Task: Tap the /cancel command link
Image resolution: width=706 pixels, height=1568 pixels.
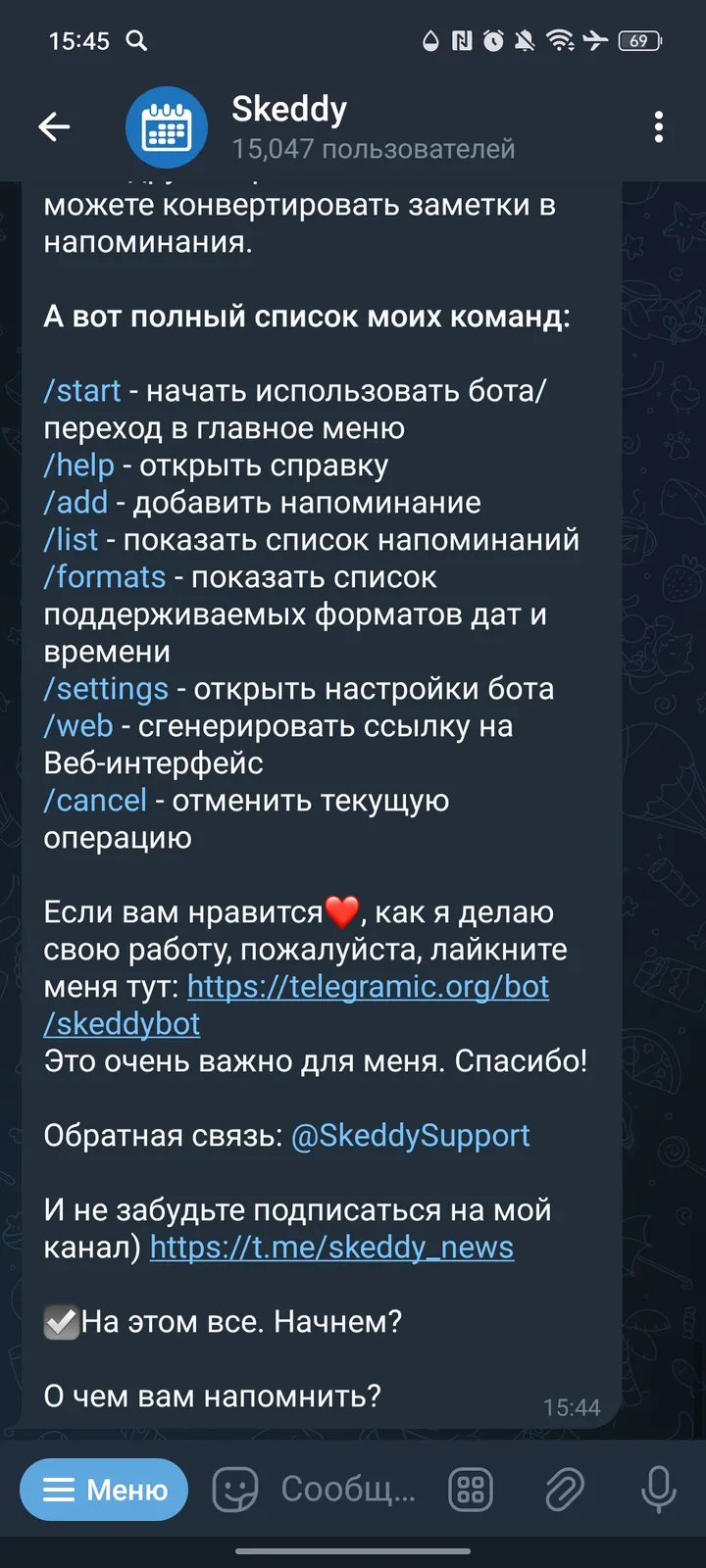Action: (93, 800)
